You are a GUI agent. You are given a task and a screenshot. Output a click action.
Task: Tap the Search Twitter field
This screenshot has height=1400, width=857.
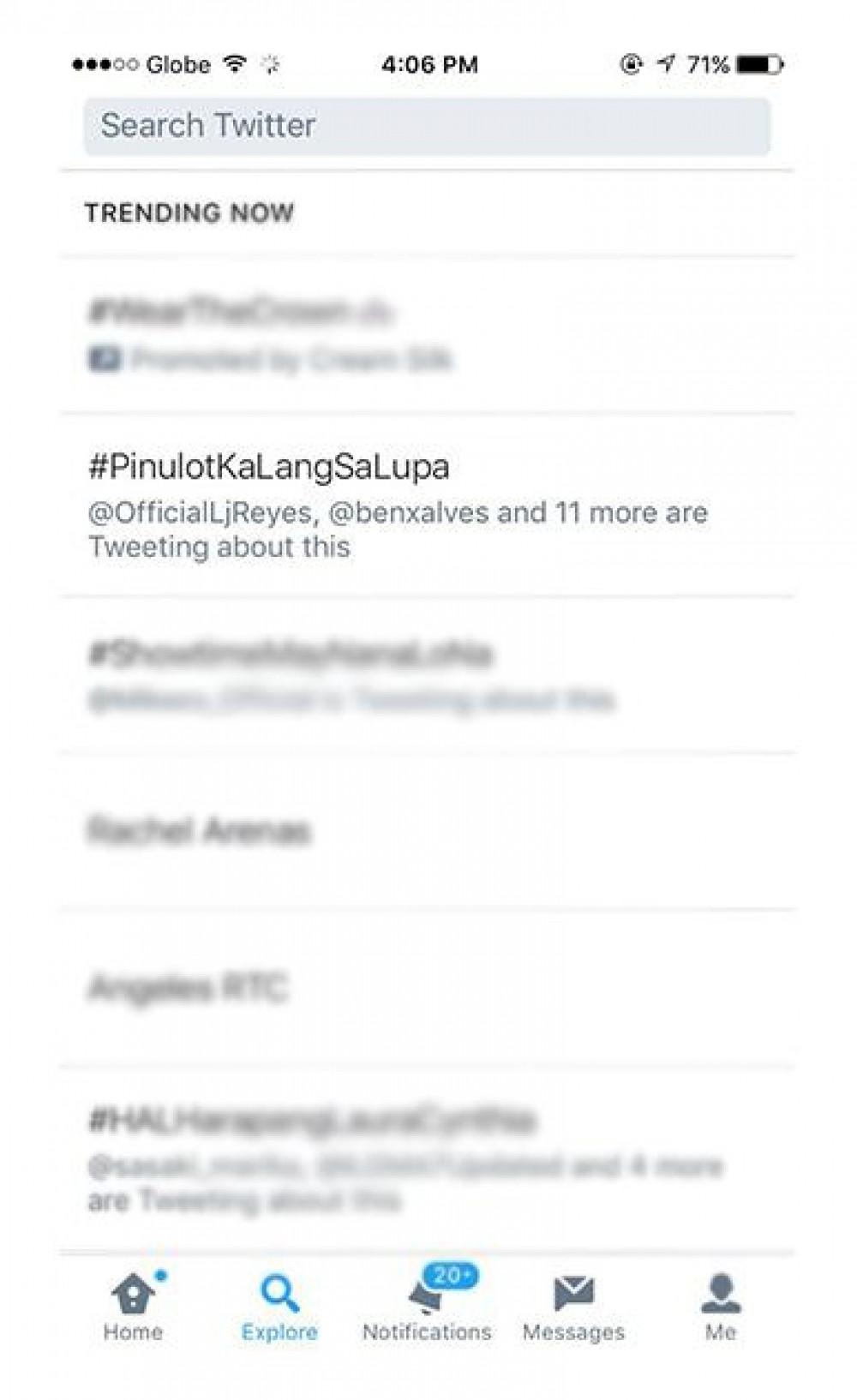click(426, 126)
